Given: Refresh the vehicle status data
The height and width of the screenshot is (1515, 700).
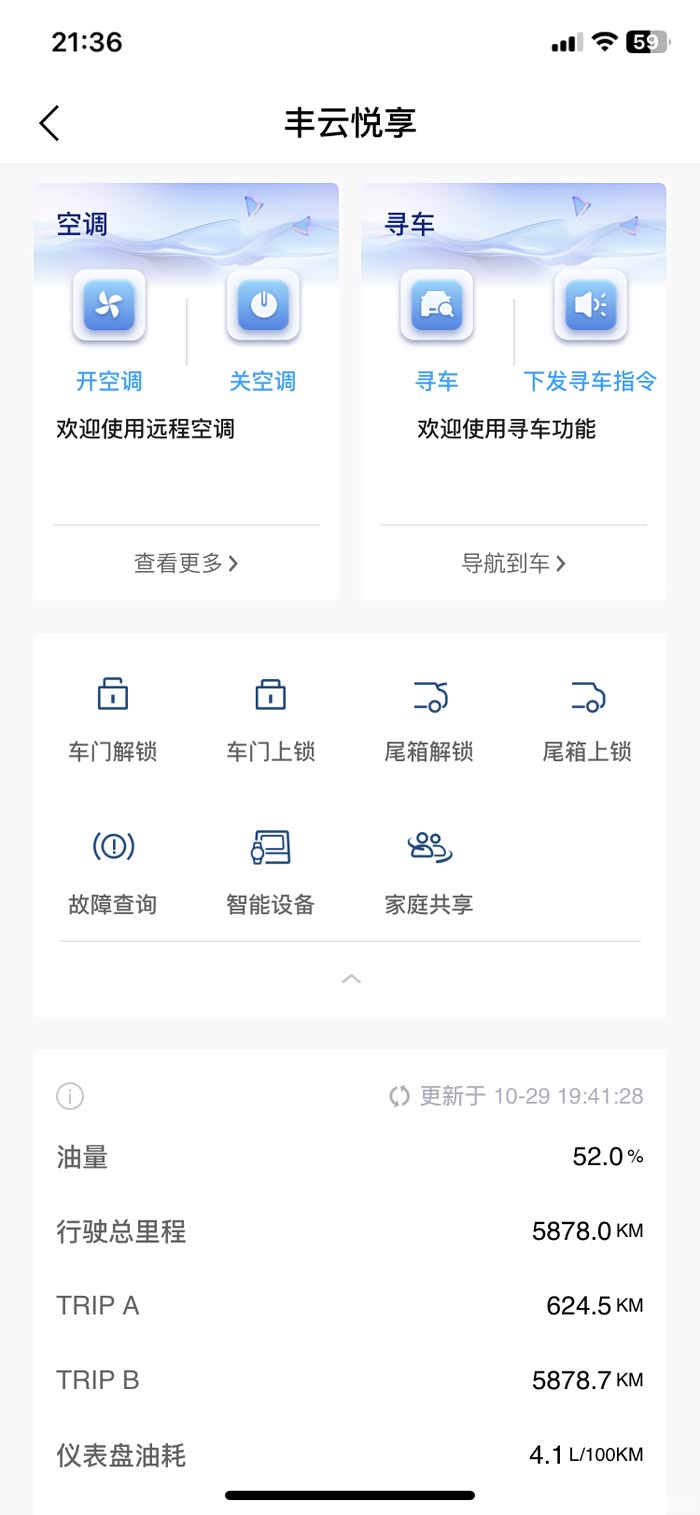Looking at the screenshot, I should click(400, 1097).
